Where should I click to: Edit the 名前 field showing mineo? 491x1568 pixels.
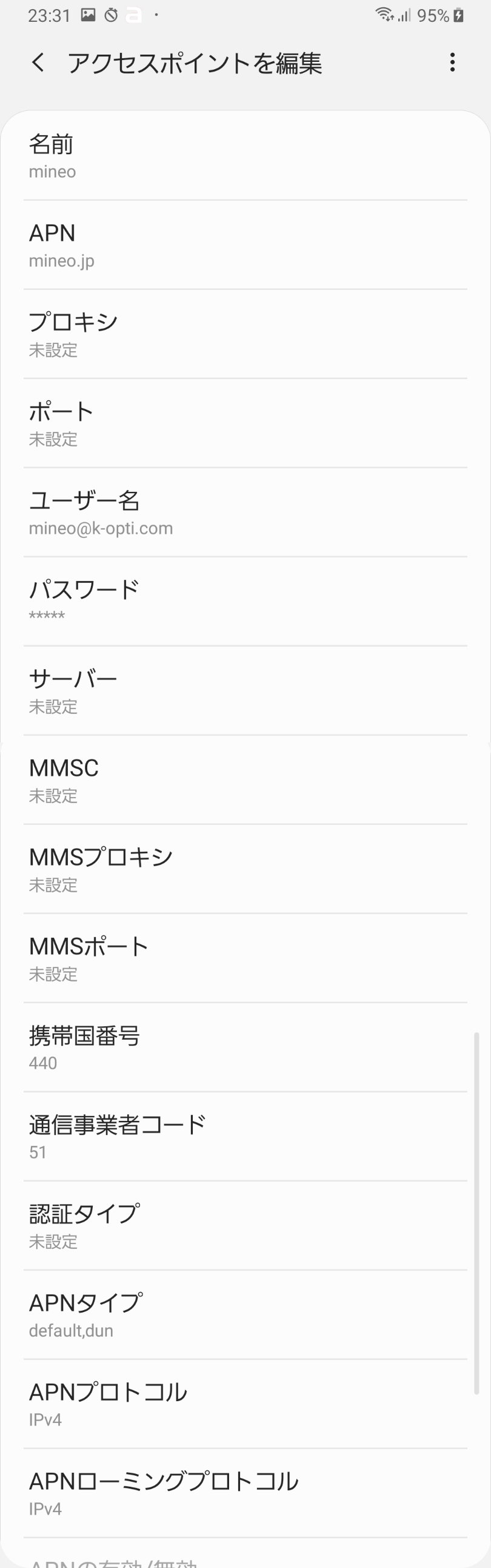245,156
